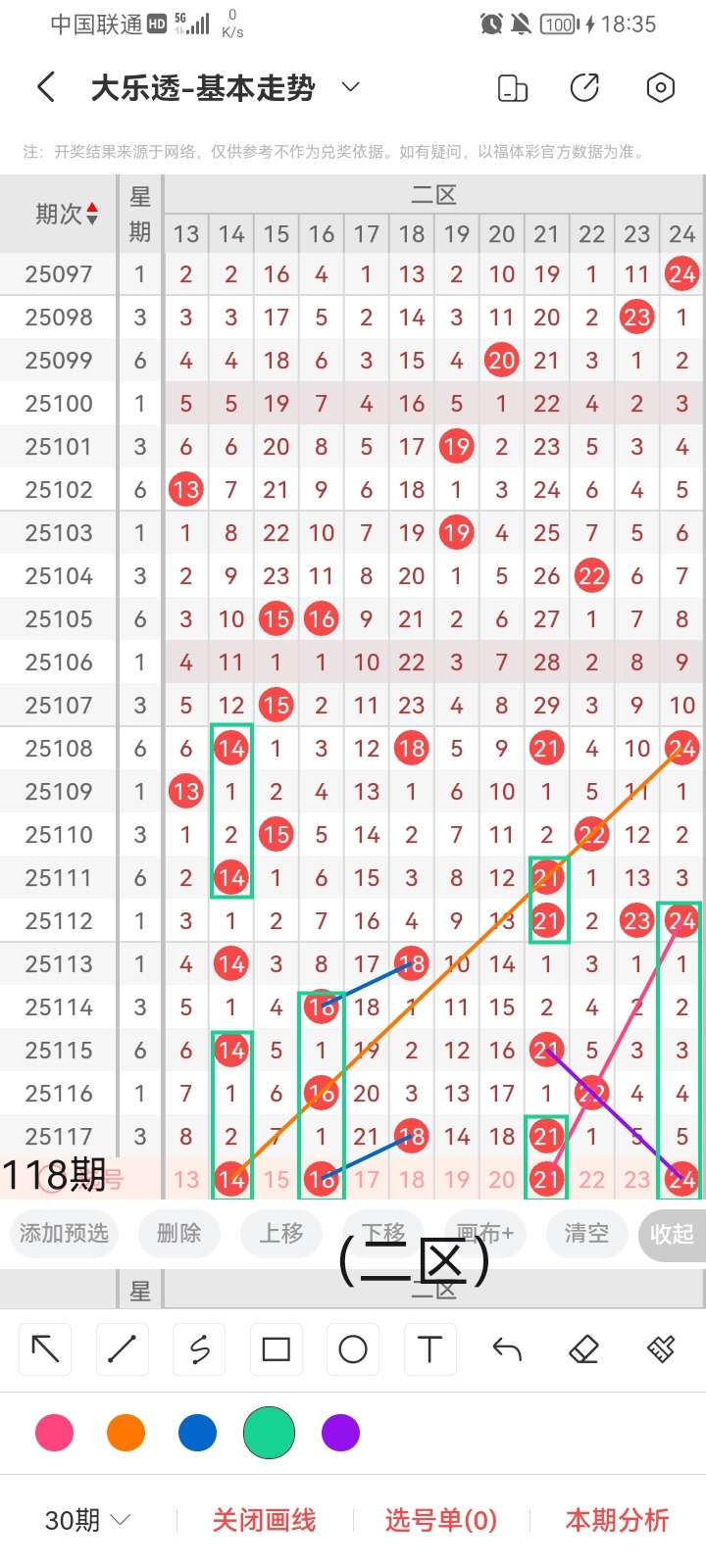The height and width of the screenshot is (1568, 706).
Task: Go back from the 大乐透 trend chart
Action: pyautogui.click(x=45, y=88)
